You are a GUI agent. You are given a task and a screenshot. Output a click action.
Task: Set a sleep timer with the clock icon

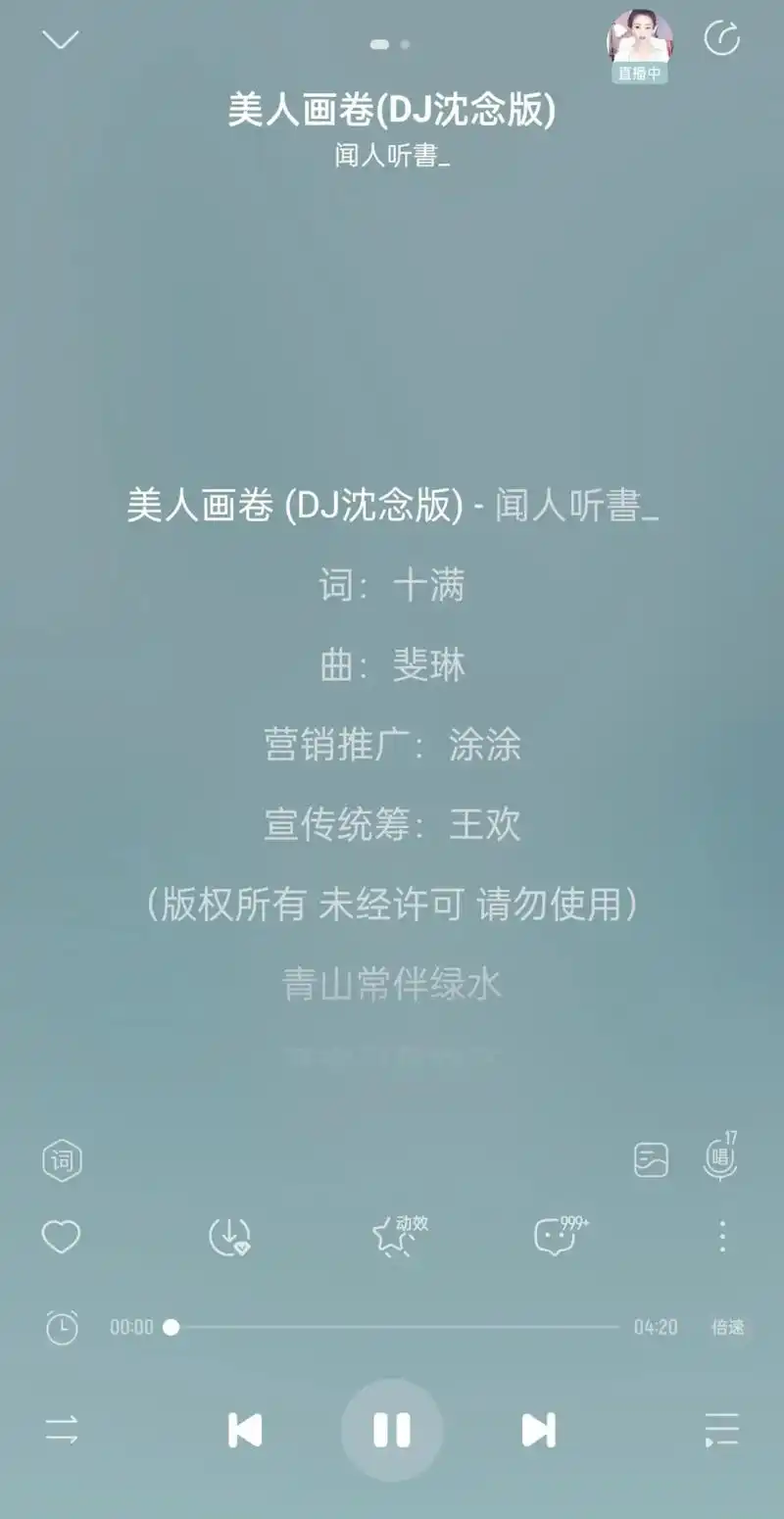coord(61,1328)
